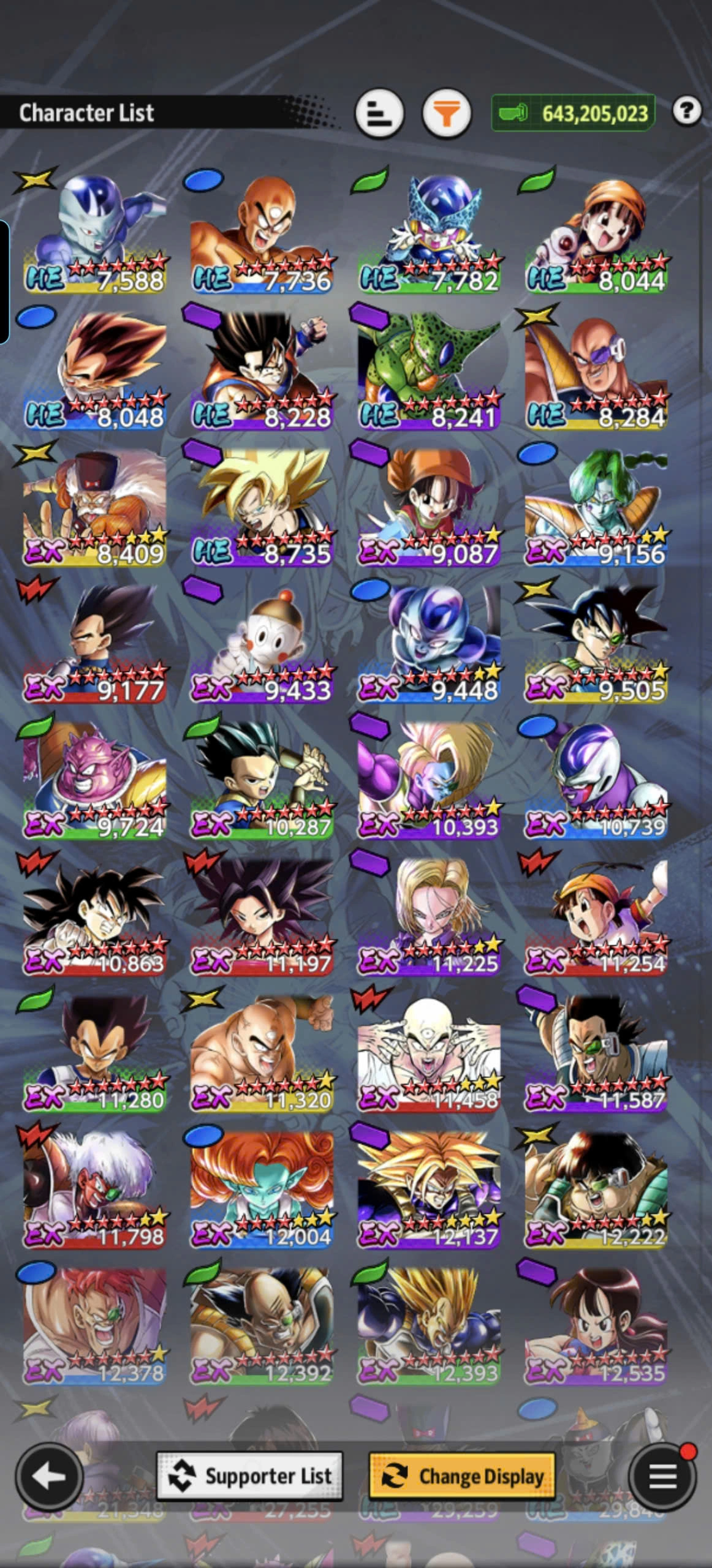This screenshot has height=1568, width=712.
Task: Choose the character with power 8,241
Action: pyautogui.click(x=429, y=370)
